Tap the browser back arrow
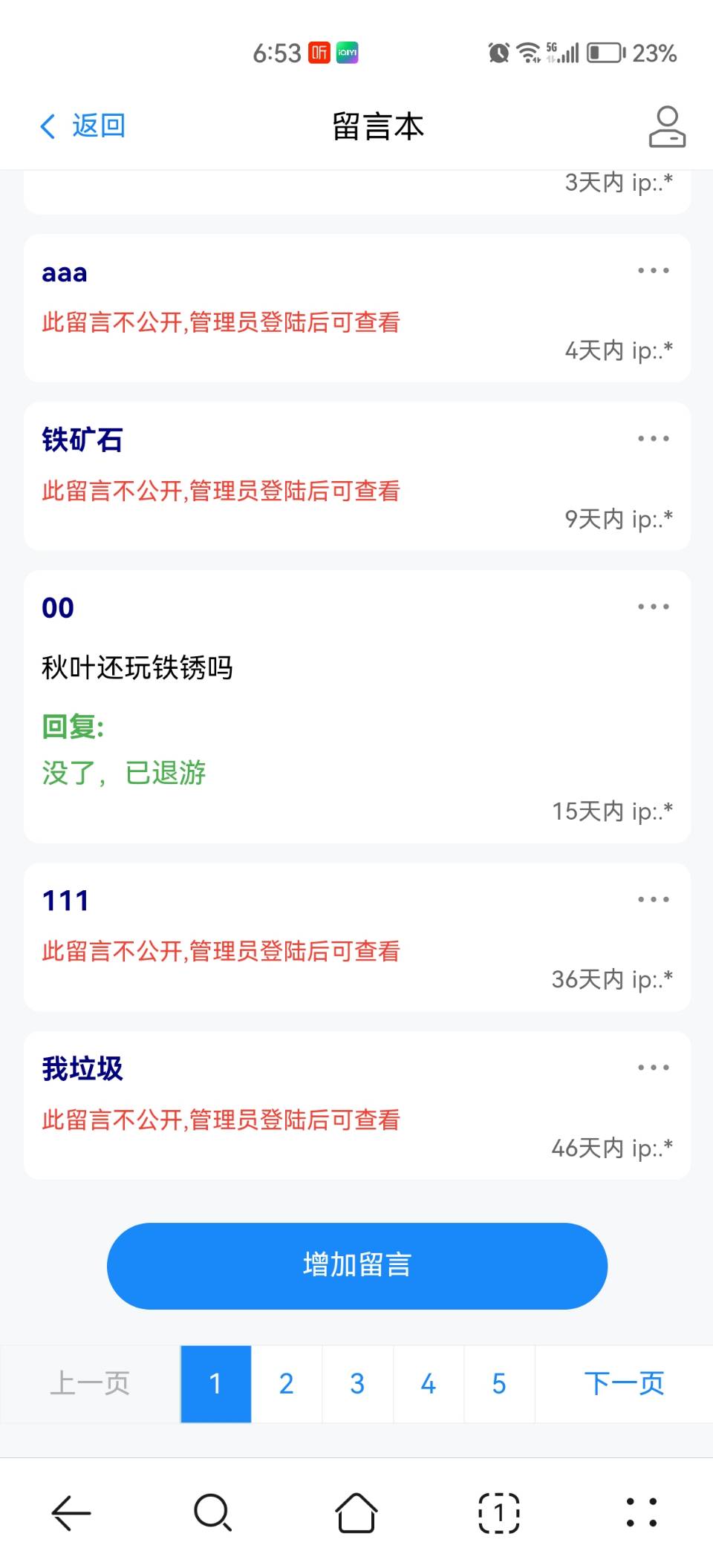Screen dimensions: 713x1568 [x=71, y=1513]
